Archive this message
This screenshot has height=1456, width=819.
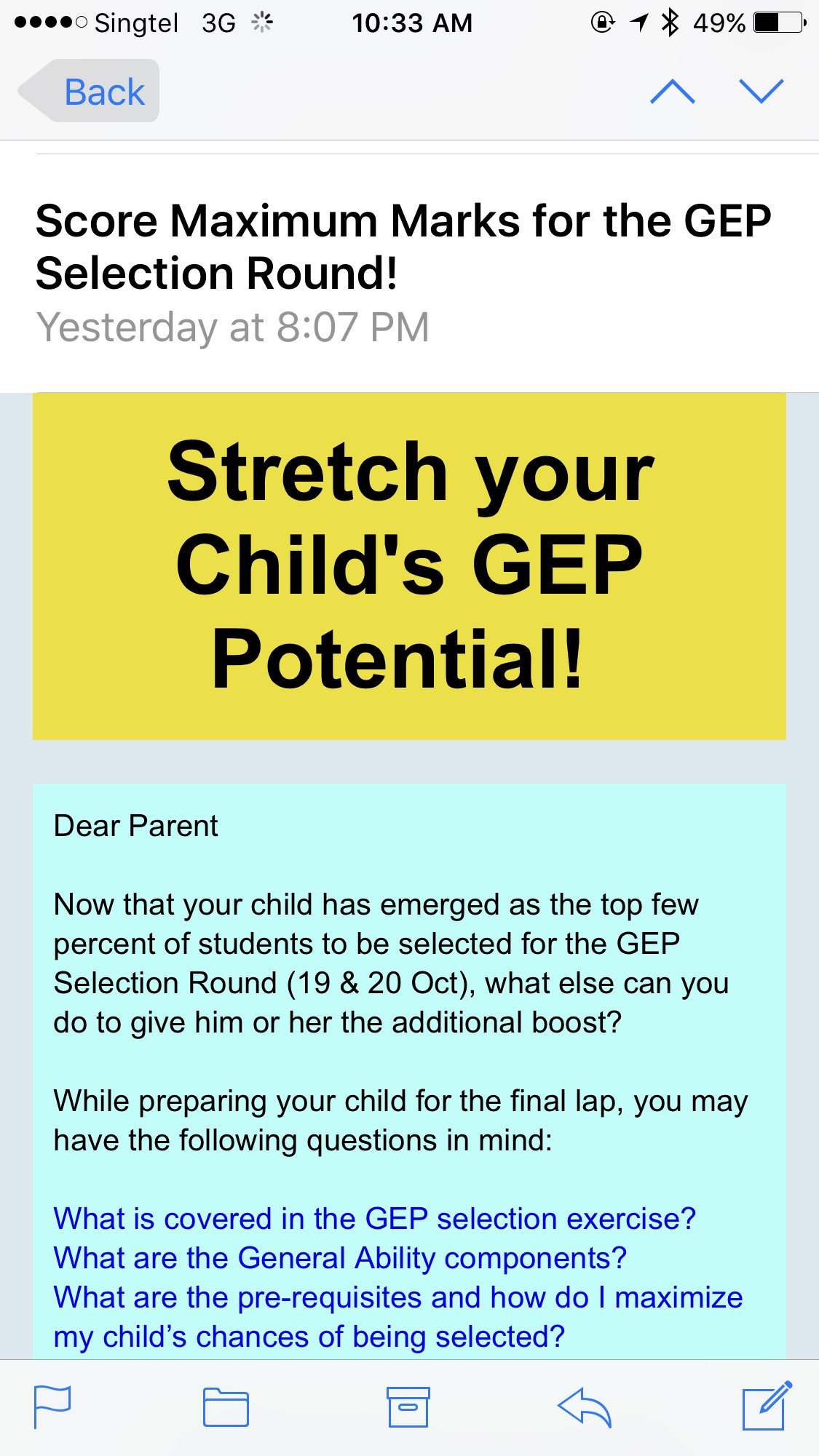[408, 1407]
